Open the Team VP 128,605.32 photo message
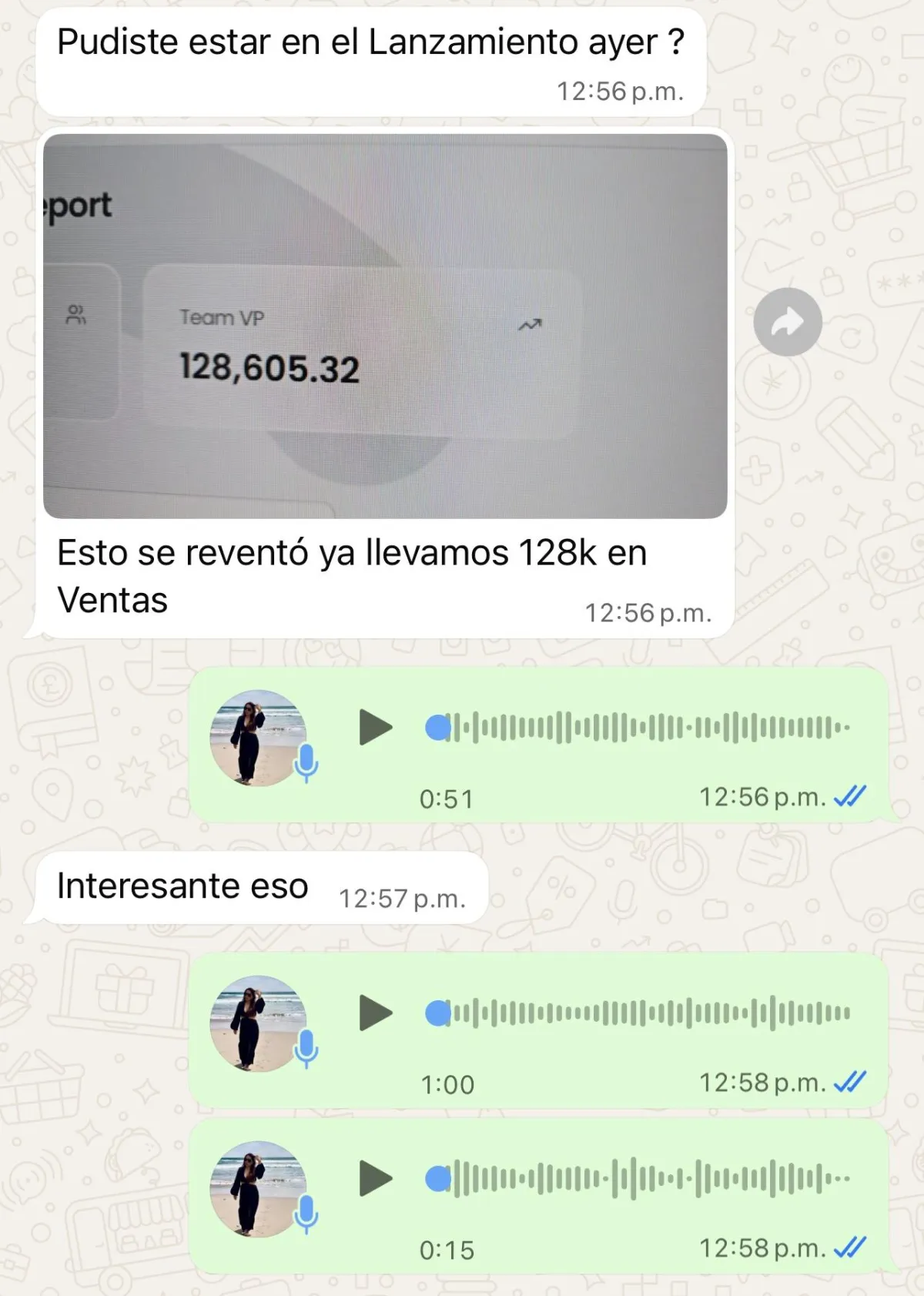The height and width of the screenshot is (1296, 924). coord(385,326)
